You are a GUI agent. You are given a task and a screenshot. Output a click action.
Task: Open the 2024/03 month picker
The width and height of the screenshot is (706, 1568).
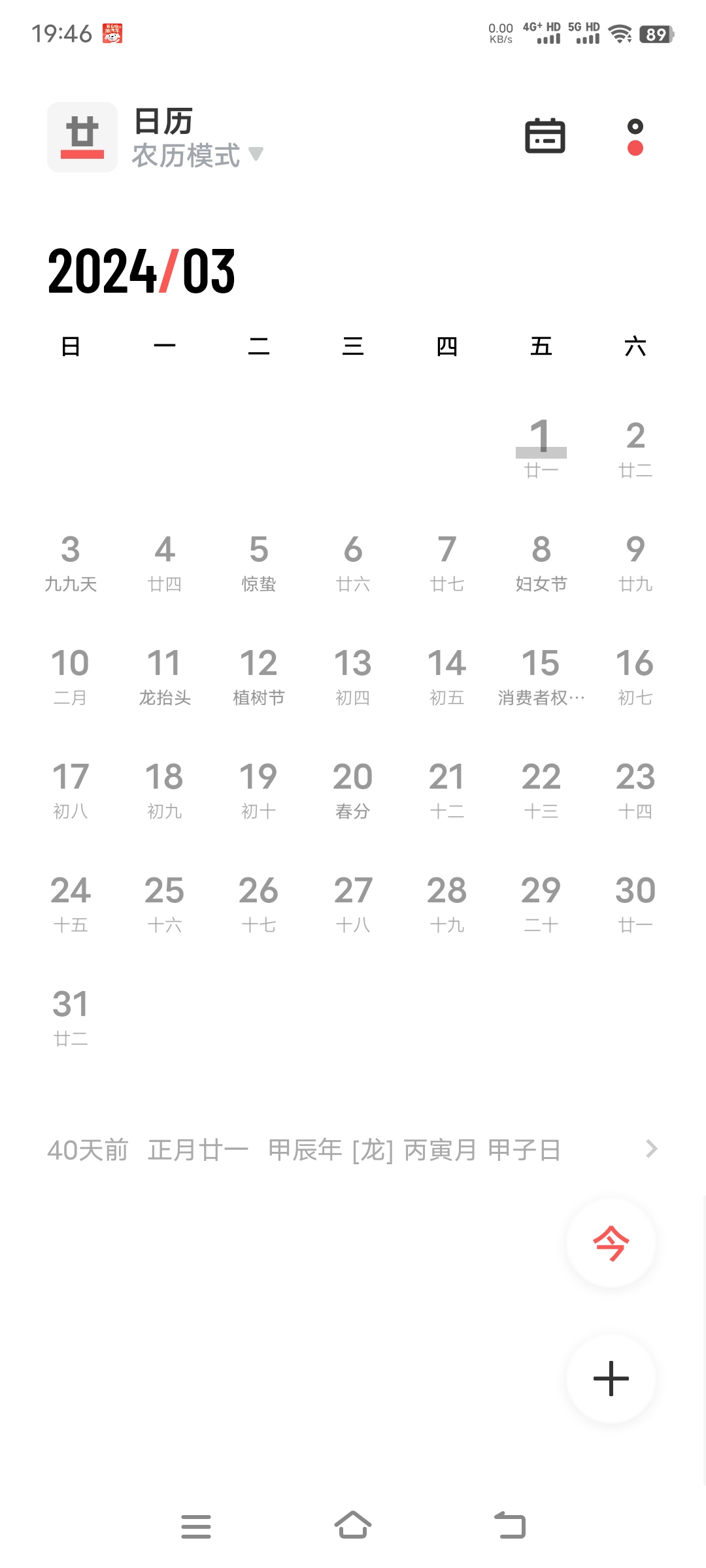tap(141, 271)
